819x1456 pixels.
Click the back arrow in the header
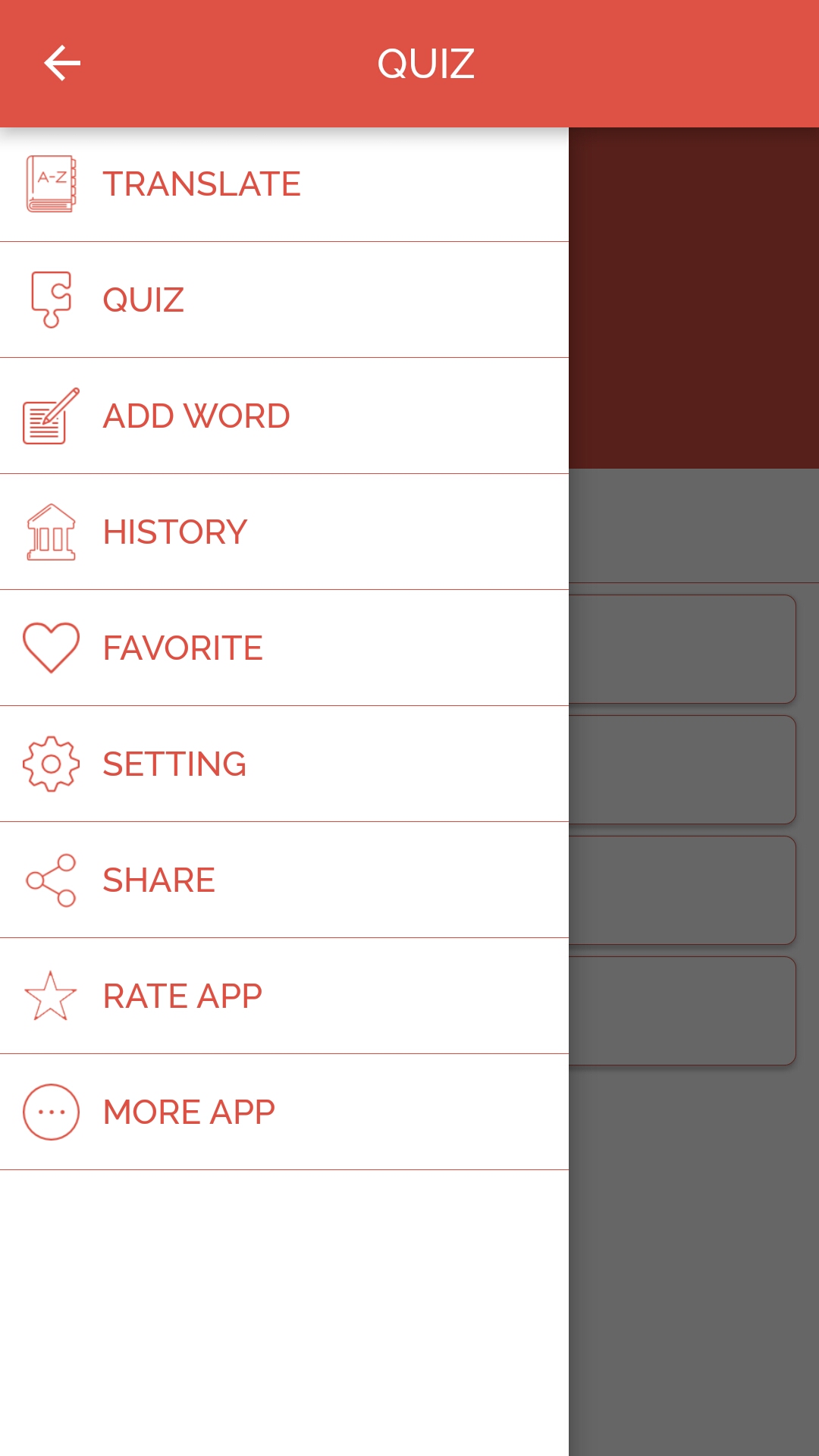coord(61,64)
